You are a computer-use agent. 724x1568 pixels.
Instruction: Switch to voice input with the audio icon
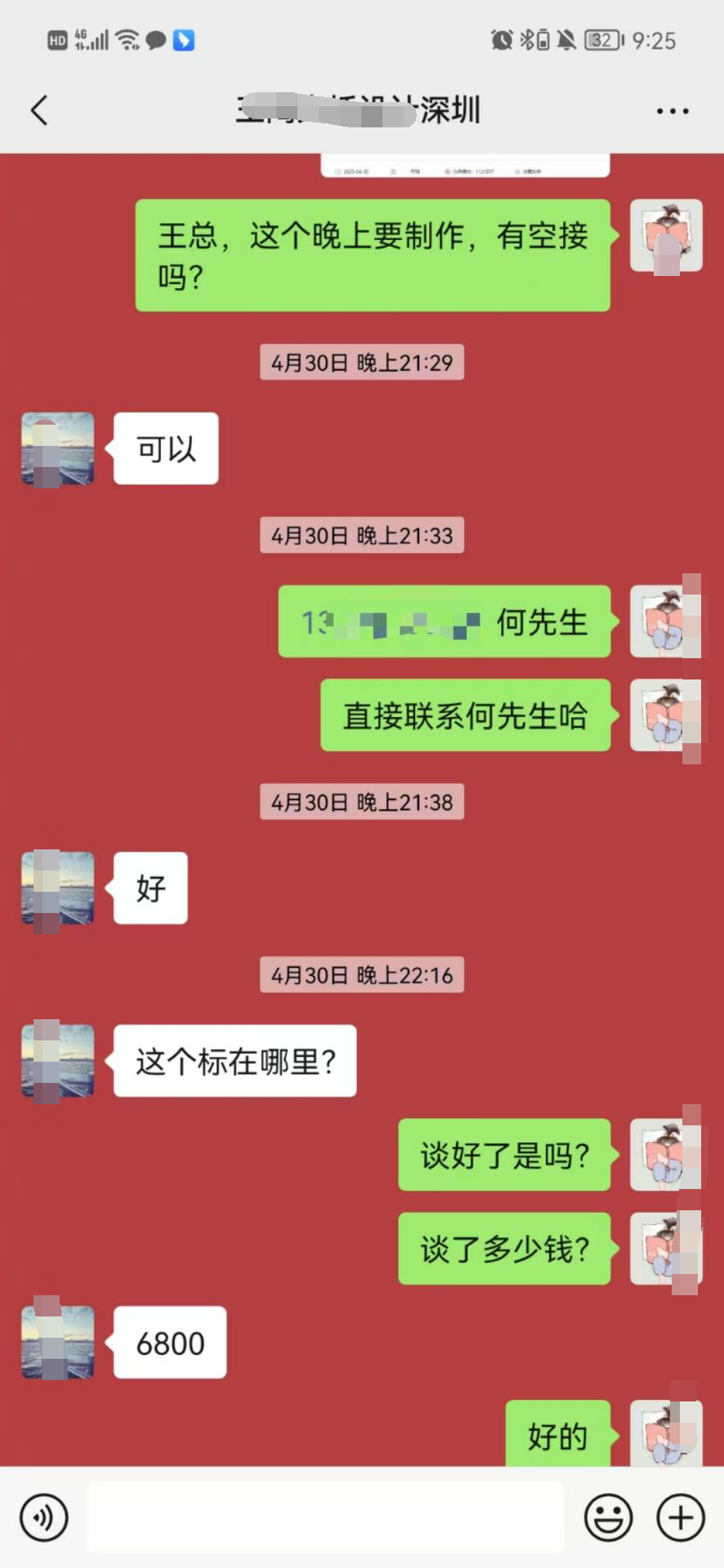coord(44,1517)
